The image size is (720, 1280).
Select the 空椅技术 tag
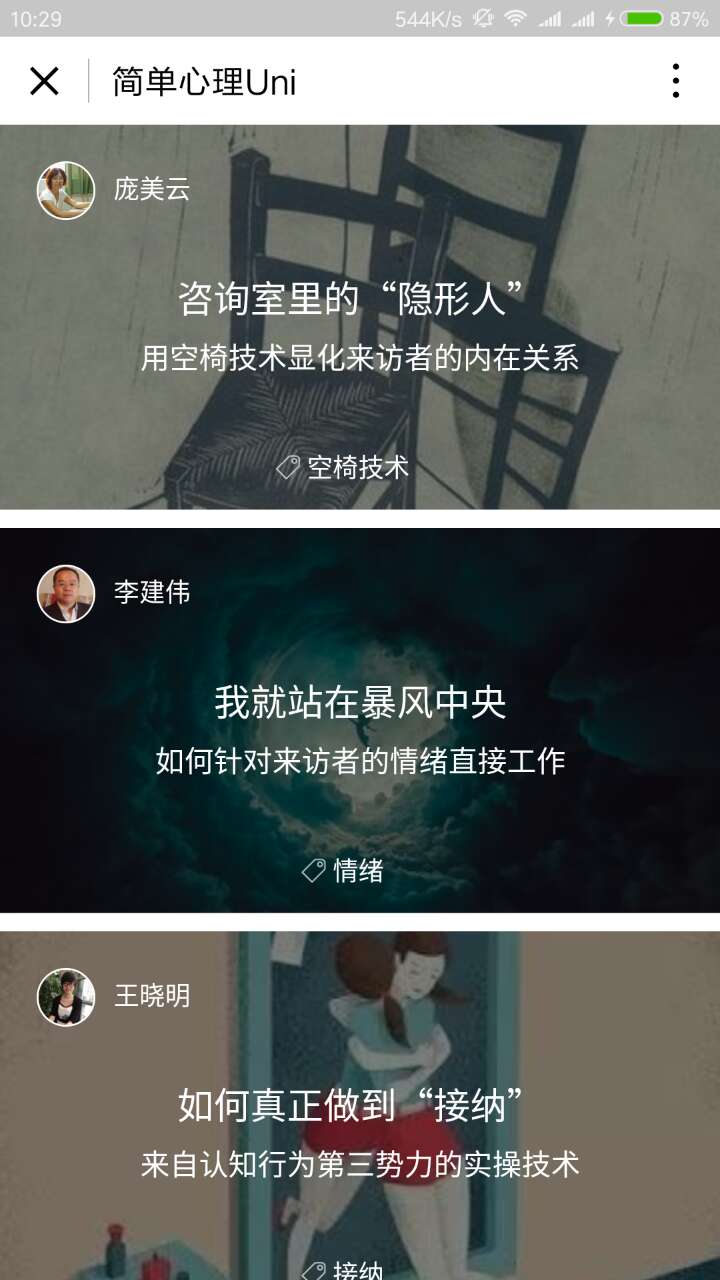click(344, 467)
